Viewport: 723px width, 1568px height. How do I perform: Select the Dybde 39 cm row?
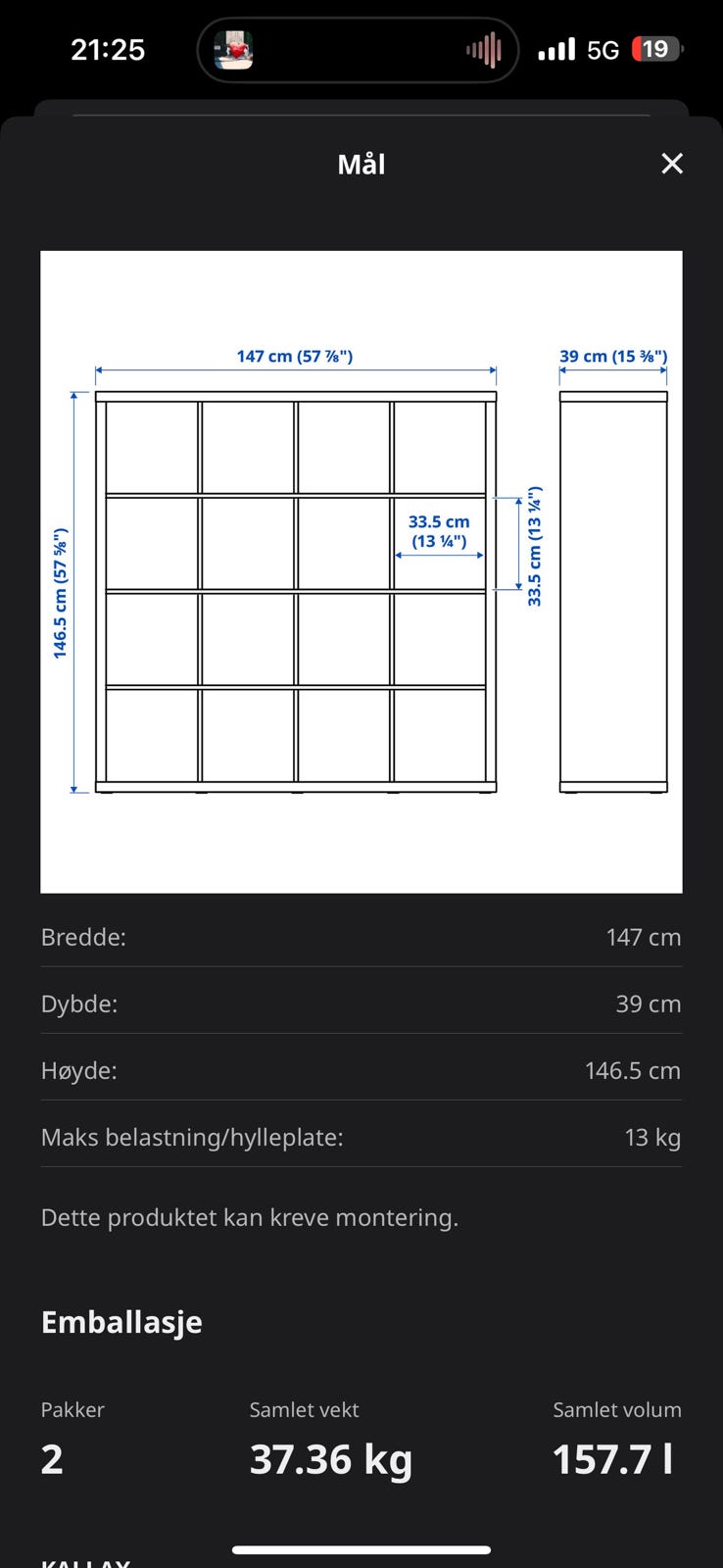(361, 1004)
